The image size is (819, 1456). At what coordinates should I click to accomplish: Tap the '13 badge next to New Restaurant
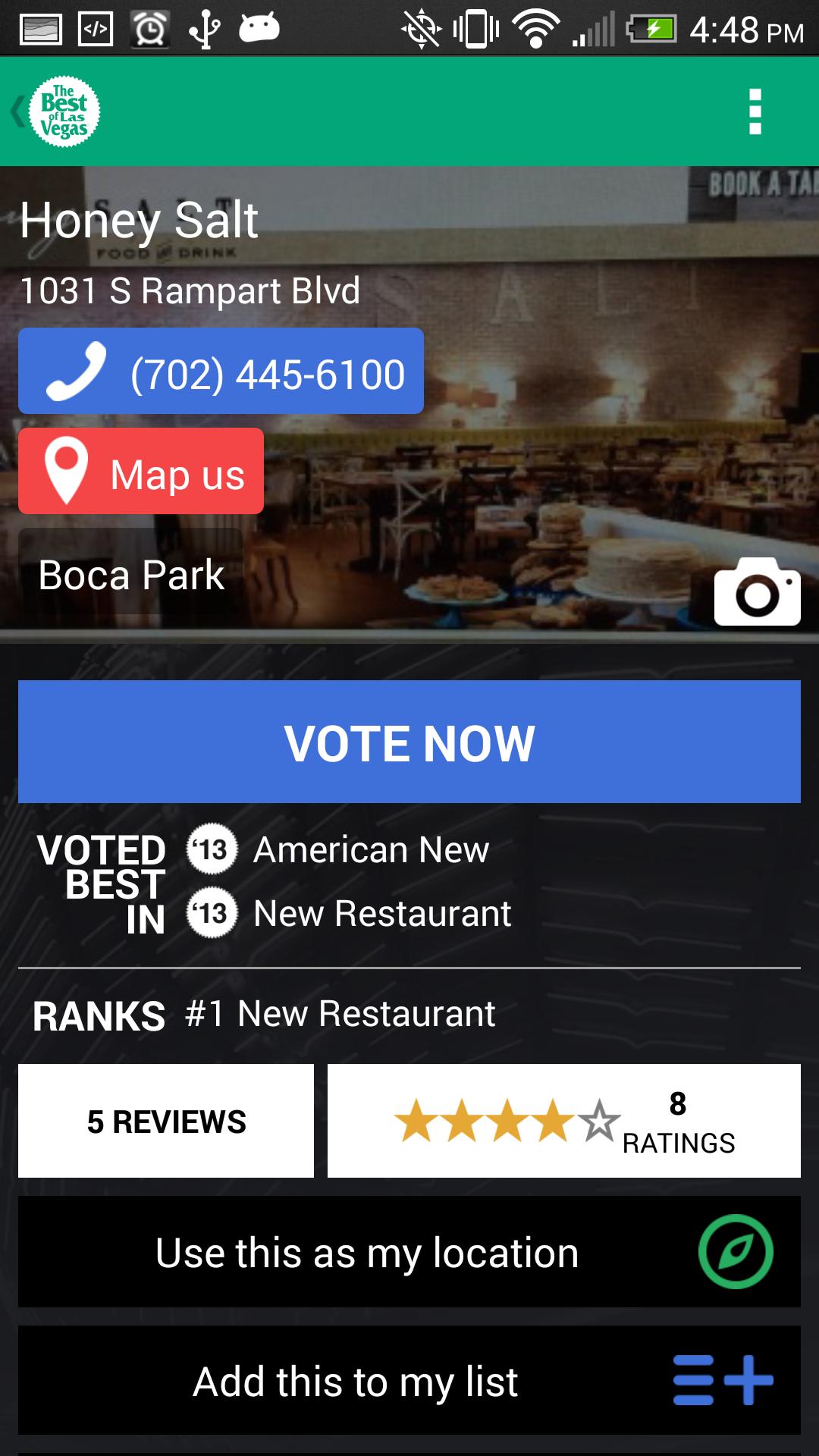212,913
